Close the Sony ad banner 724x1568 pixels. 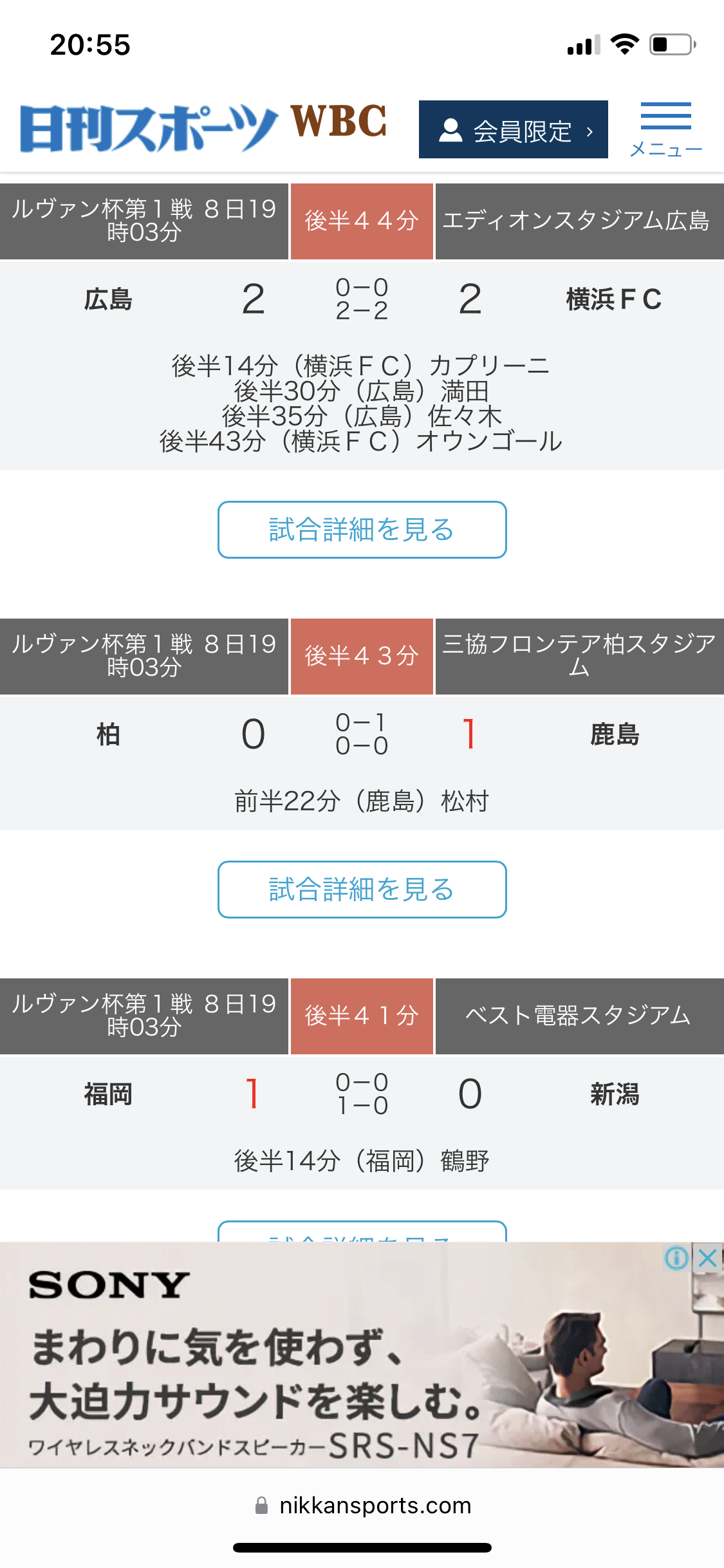[x=708, y=1257]
